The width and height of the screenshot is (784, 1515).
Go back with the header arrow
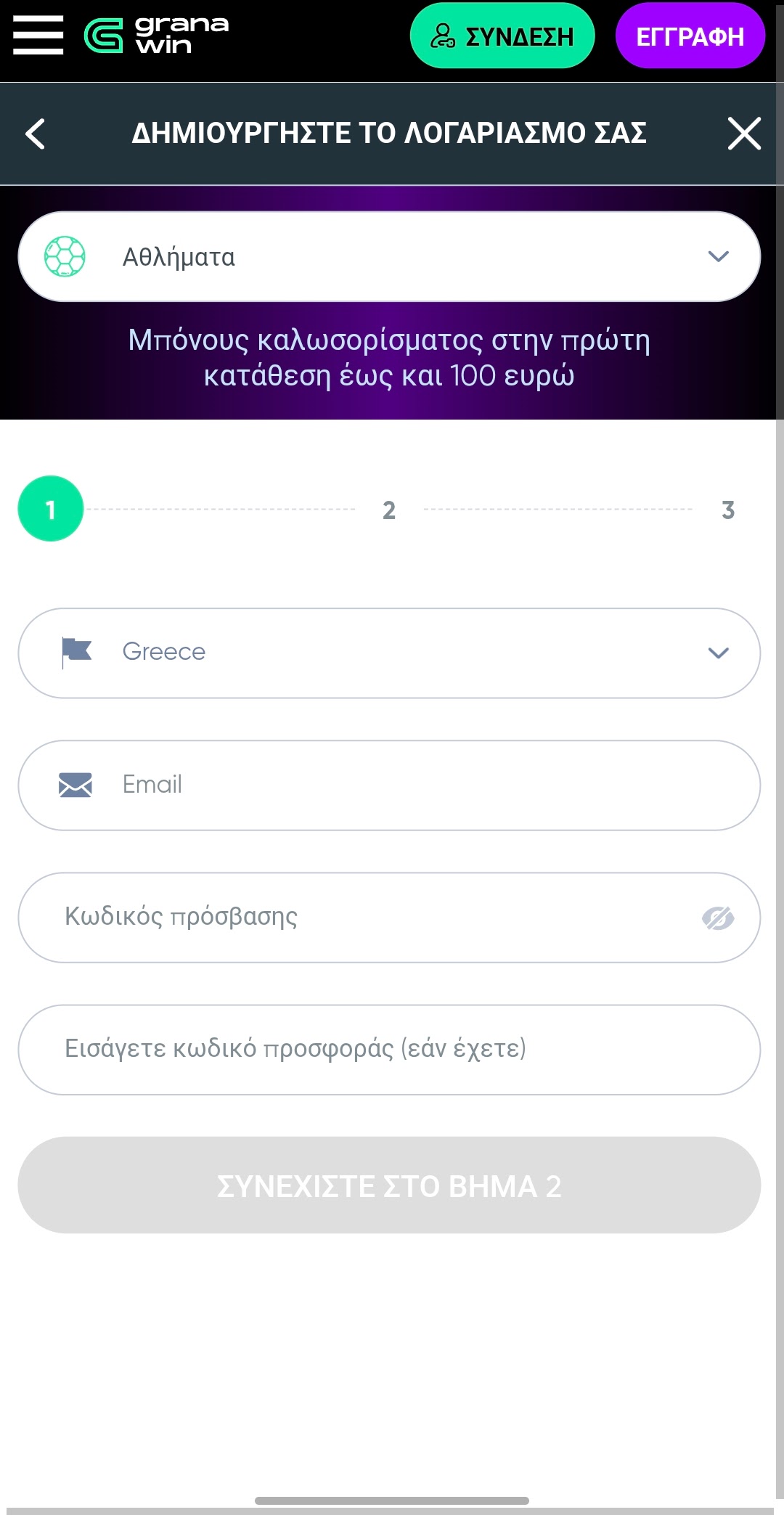(35, 134)
